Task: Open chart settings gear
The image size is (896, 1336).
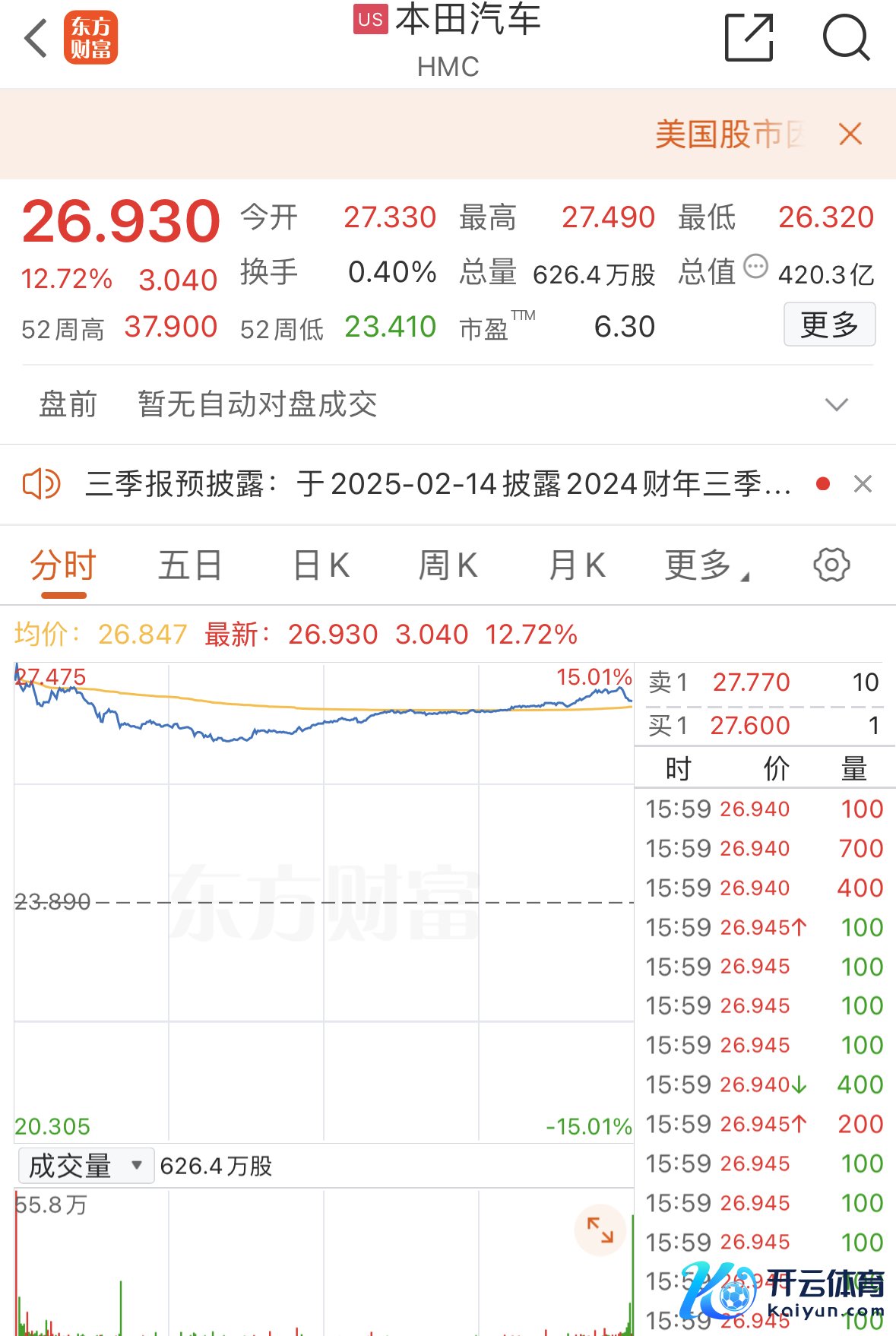Action: pyautogui.click(x=831, y=565)
